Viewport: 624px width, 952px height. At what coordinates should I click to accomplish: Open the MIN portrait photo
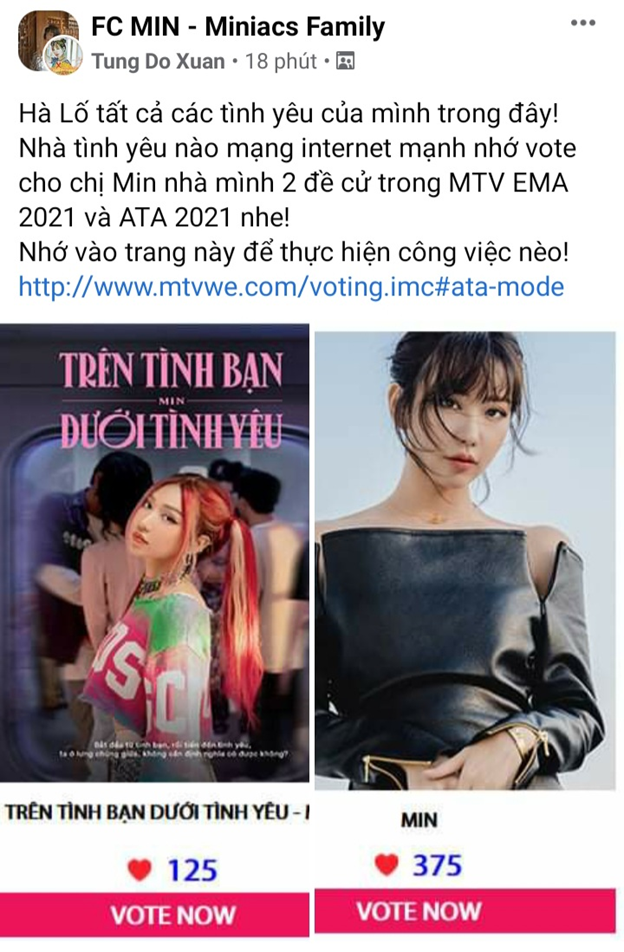465,560
